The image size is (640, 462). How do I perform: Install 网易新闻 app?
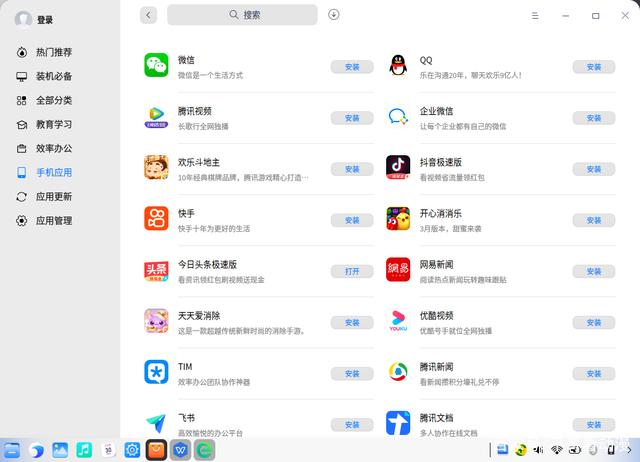point(593,271)
